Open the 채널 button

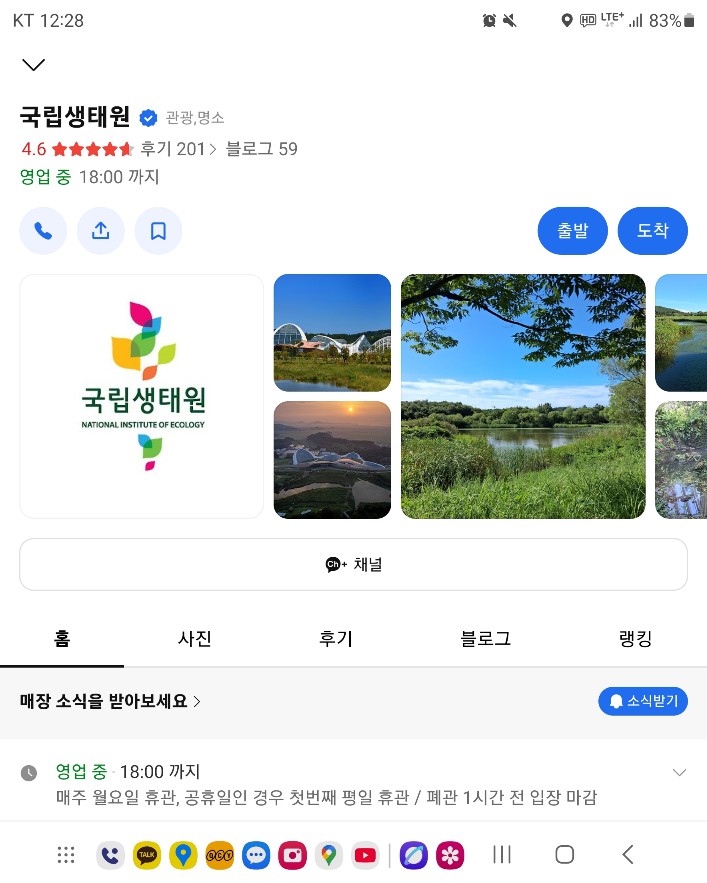pos(353,565)
